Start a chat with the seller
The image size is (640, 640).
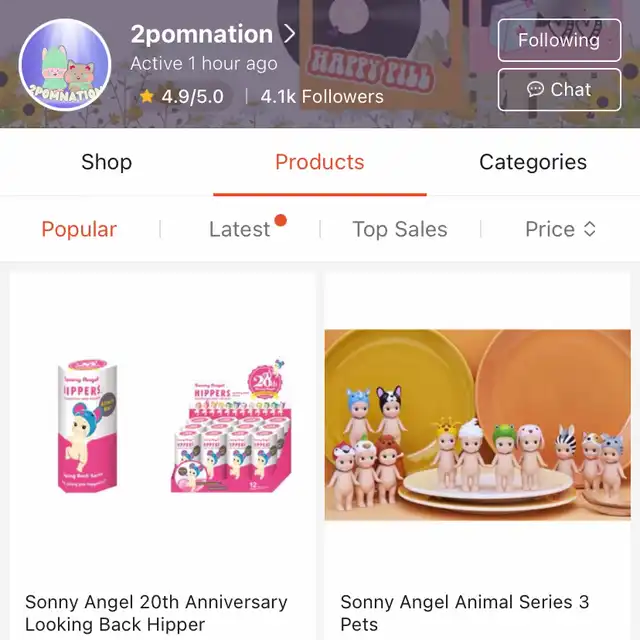pyautogui.click(x=558, y=89)
